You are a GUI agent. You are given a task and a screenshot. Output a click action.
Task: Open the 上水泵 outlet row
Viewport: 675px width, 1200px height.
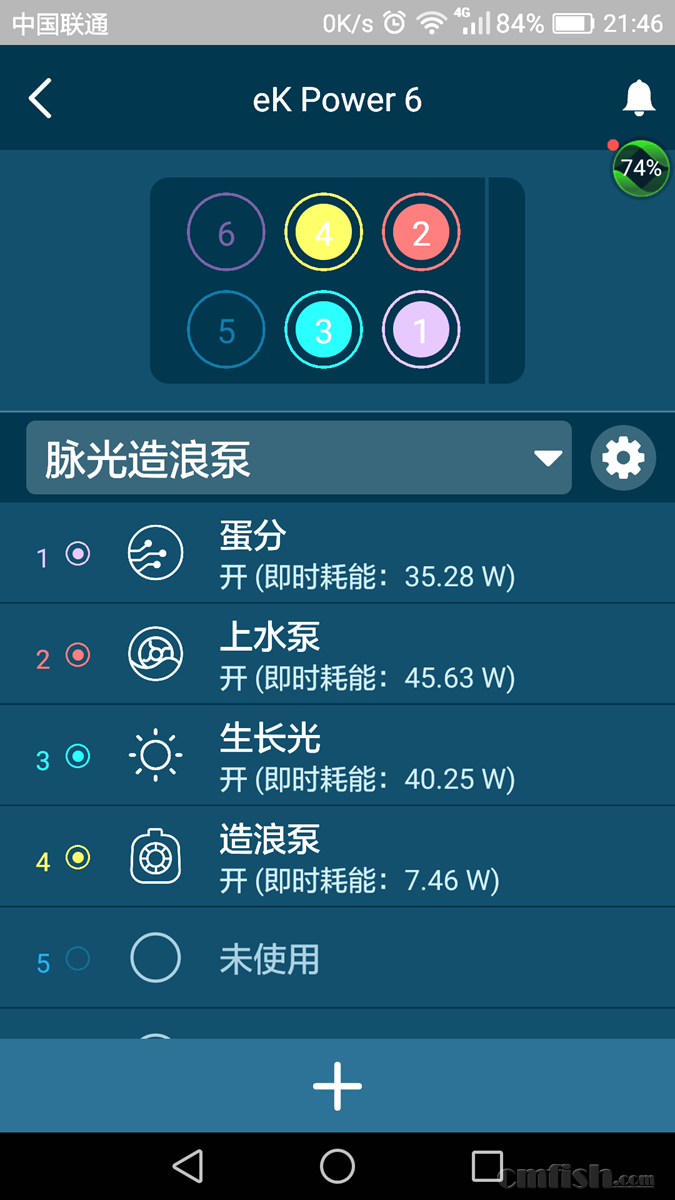pyautogui.click(x=337, y=655)
